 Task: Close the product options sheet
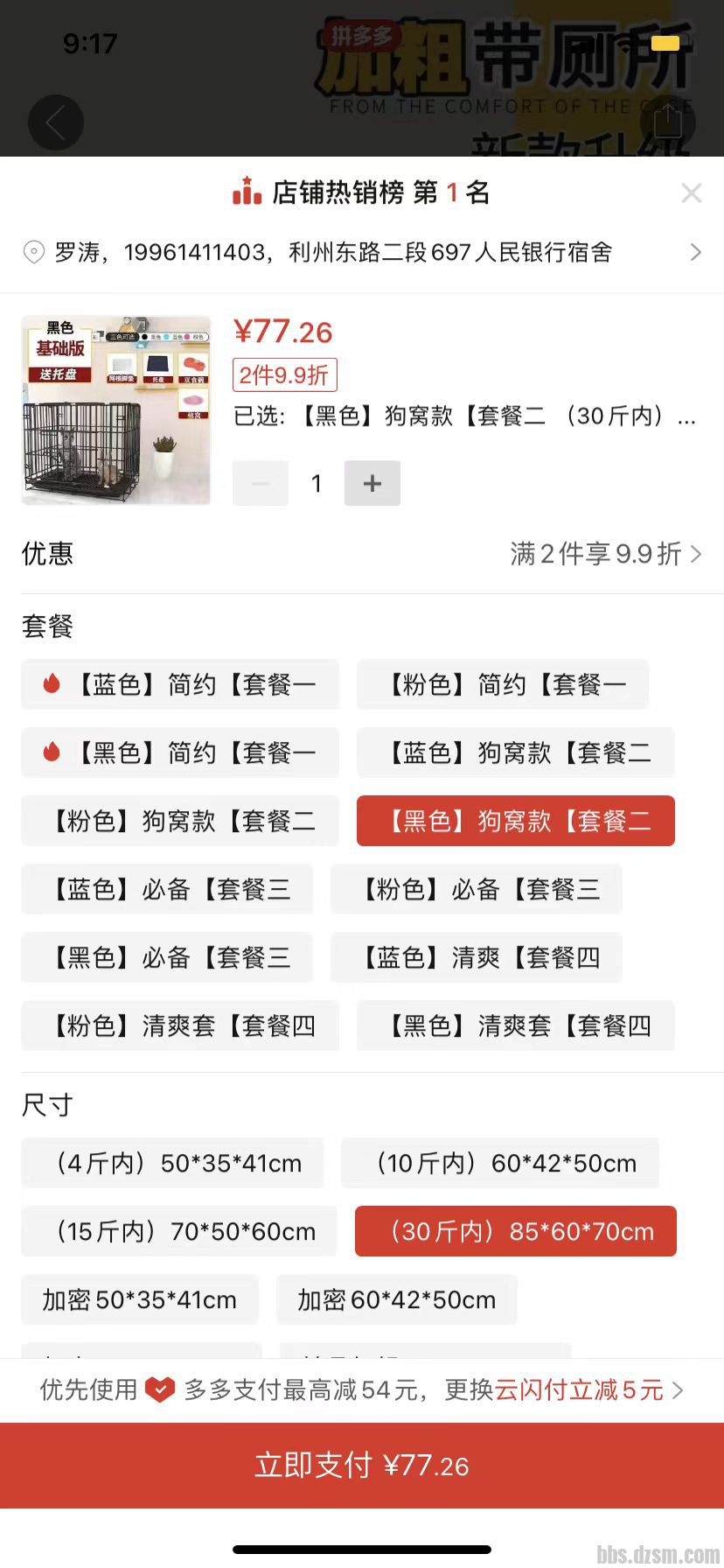pos(691,193)
